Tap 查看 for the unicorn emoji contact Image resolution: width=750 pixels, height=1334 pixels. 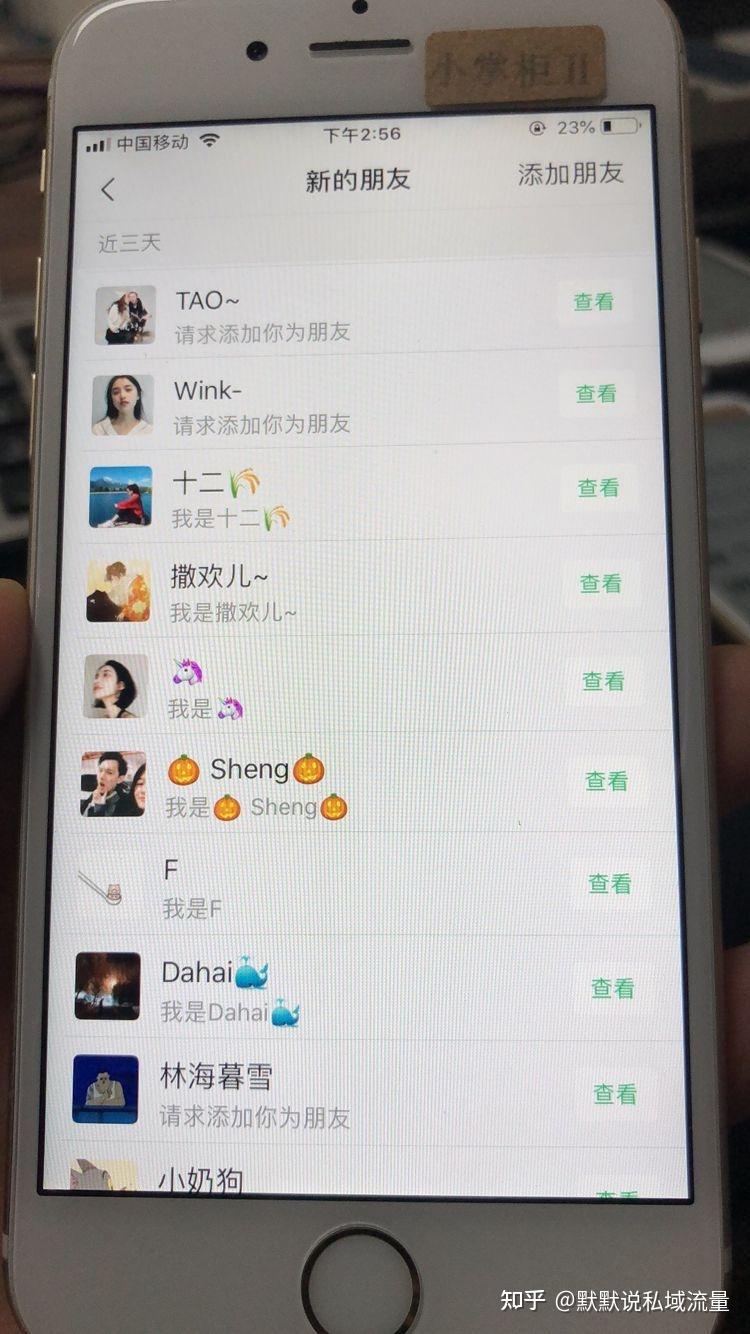click(603, 682)
